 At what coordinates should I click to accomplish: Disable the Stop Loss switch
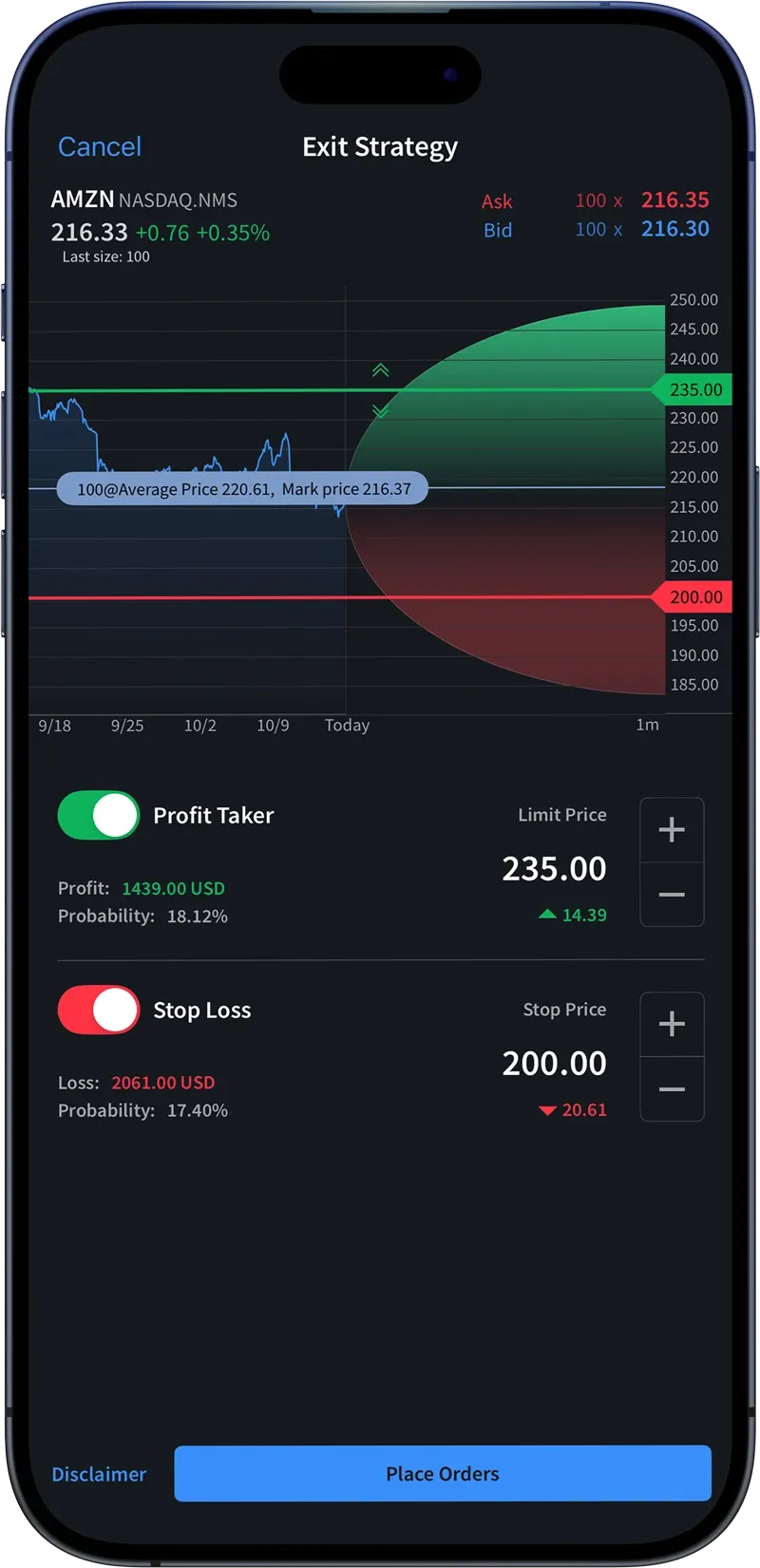coord(99,1010)
